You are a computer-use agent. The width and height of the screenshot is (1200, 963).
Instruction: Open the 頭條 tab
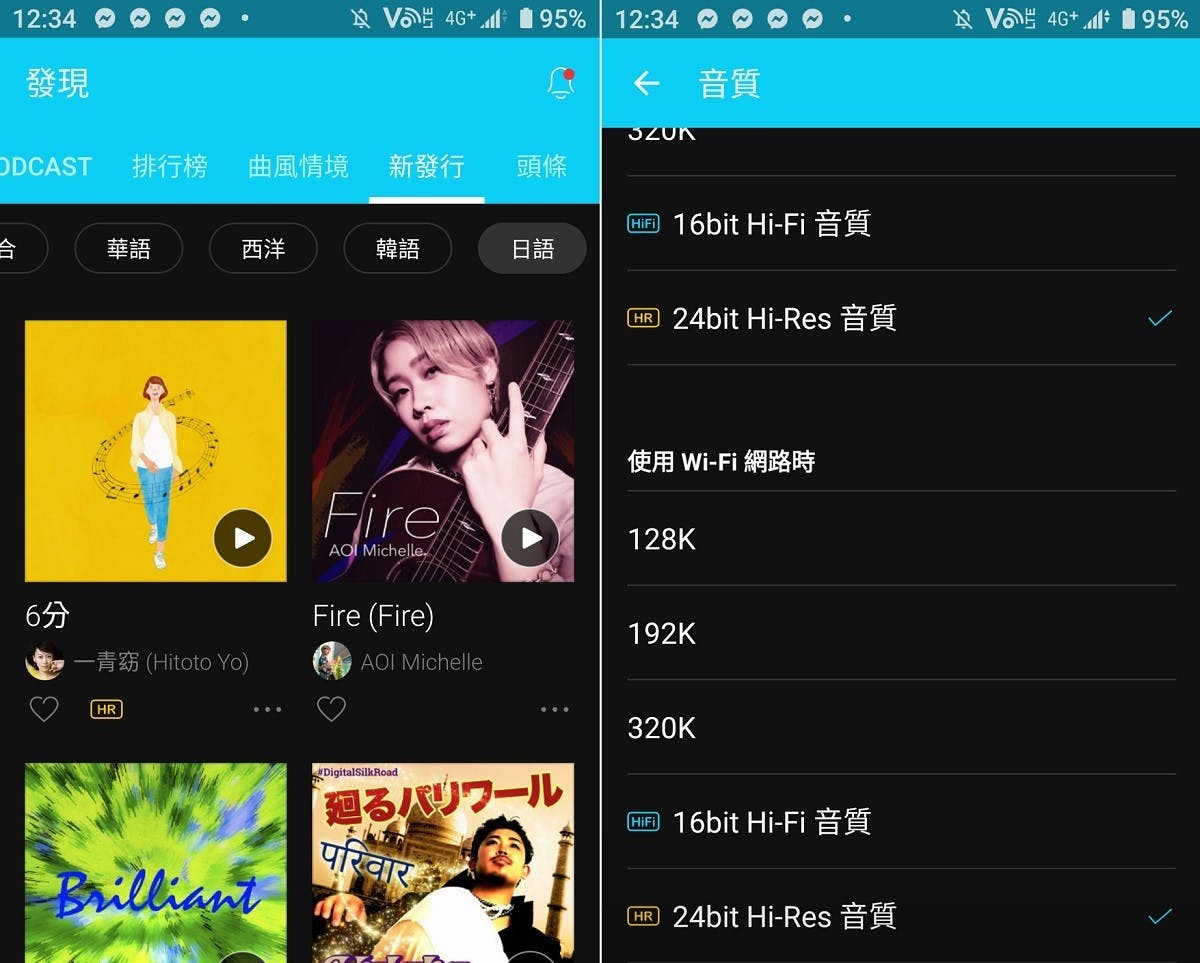pyautogui.click(x=541, y=166)
